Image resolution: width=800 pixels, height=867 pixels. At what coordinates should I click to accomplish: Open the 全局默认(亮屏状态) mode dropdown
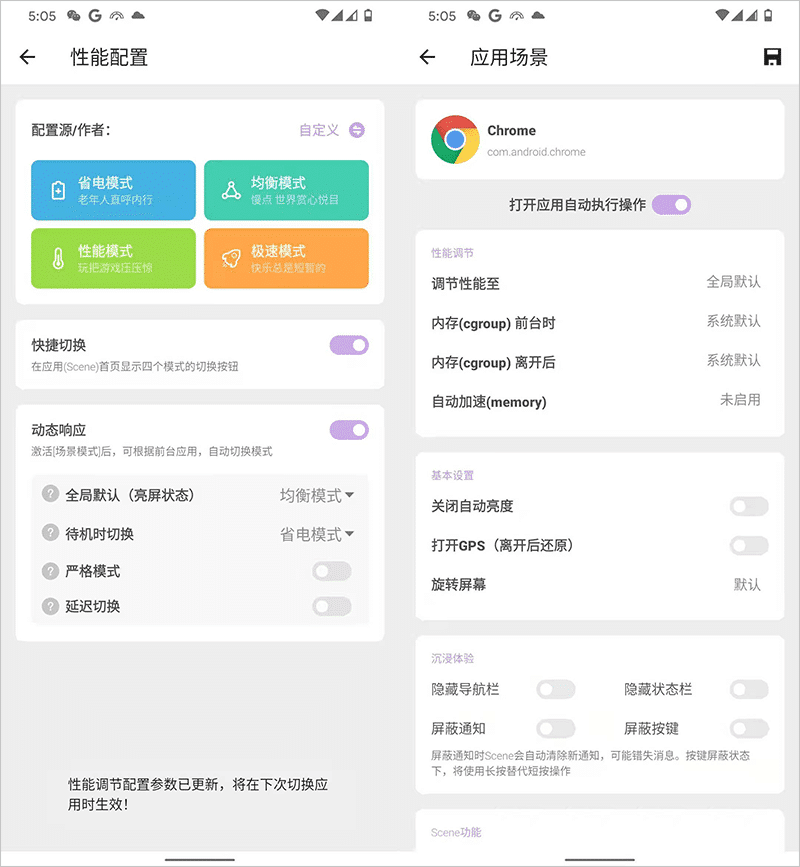tap(316, 495)
